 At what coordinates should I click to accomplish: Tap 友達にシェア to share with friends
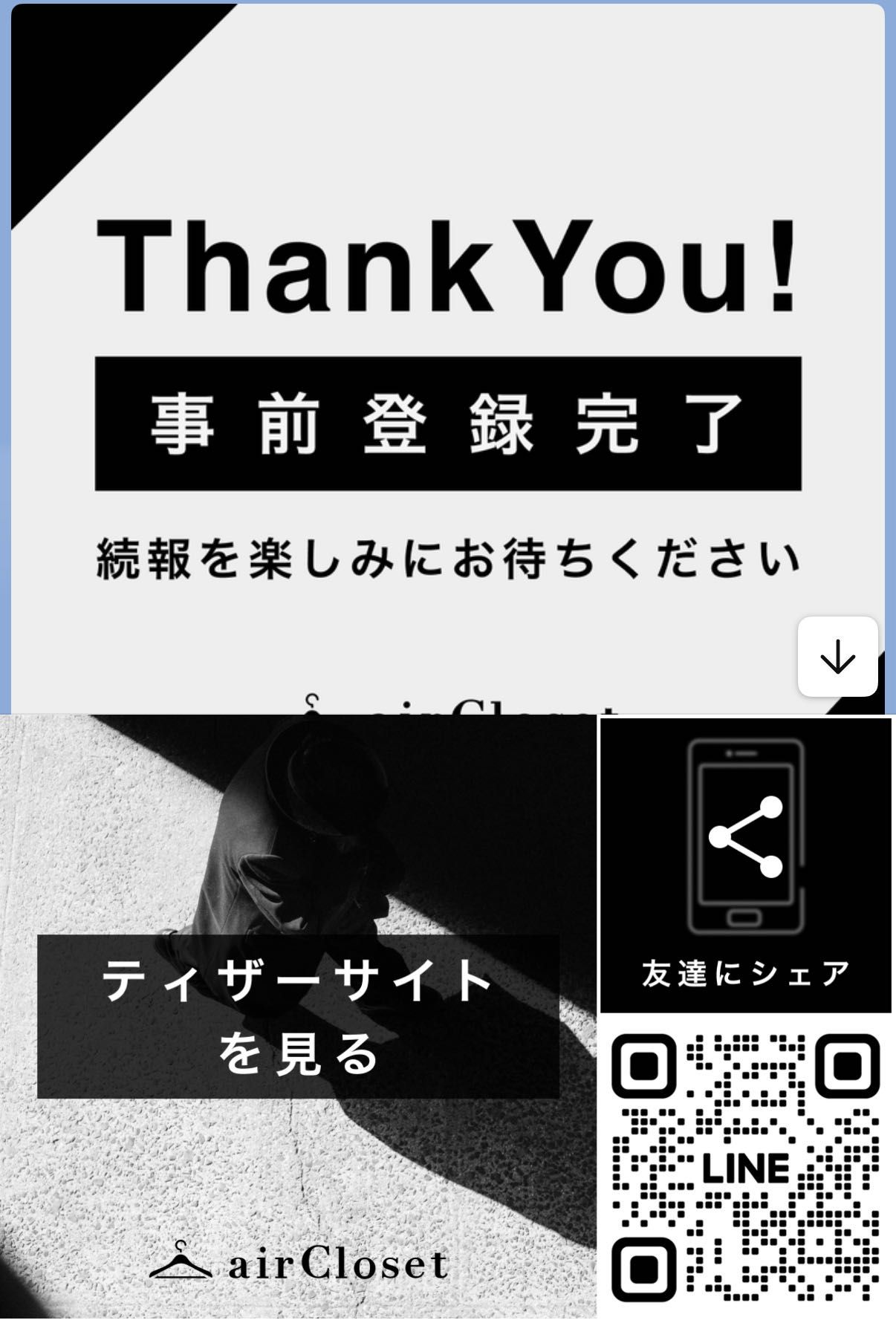[x=745, y=865]
